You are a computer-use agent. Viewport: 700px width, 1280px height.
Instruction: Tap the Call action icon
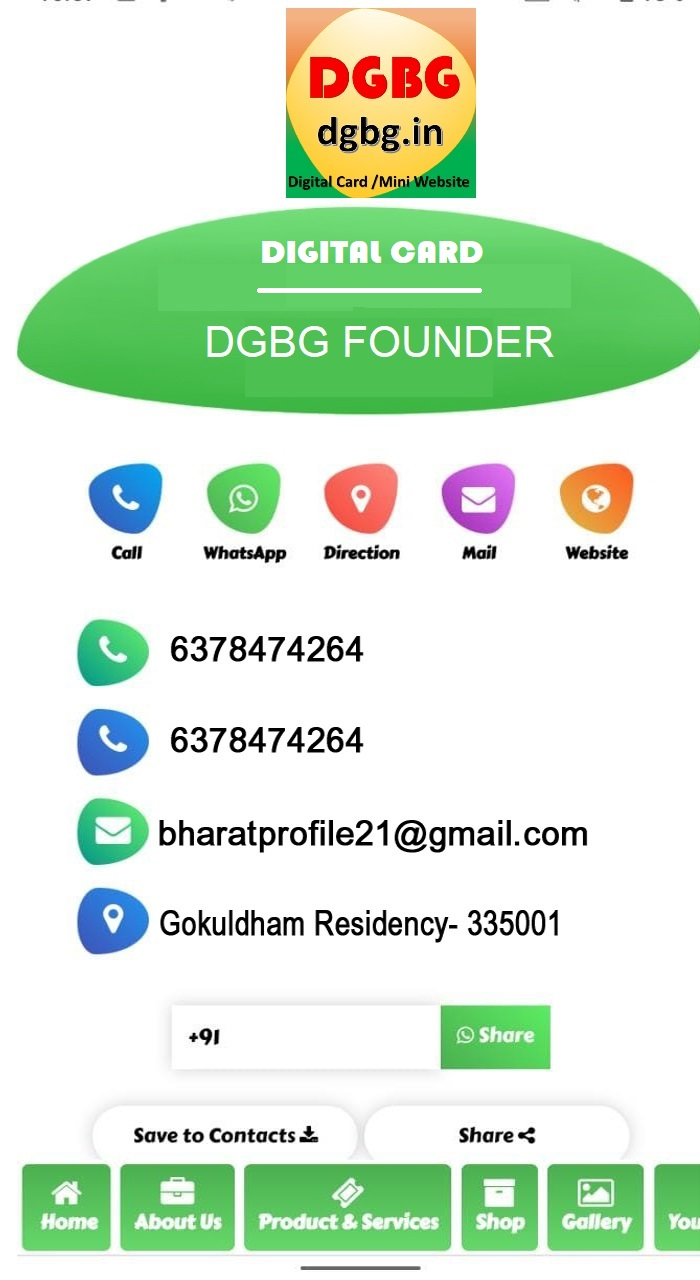[125, 499]
